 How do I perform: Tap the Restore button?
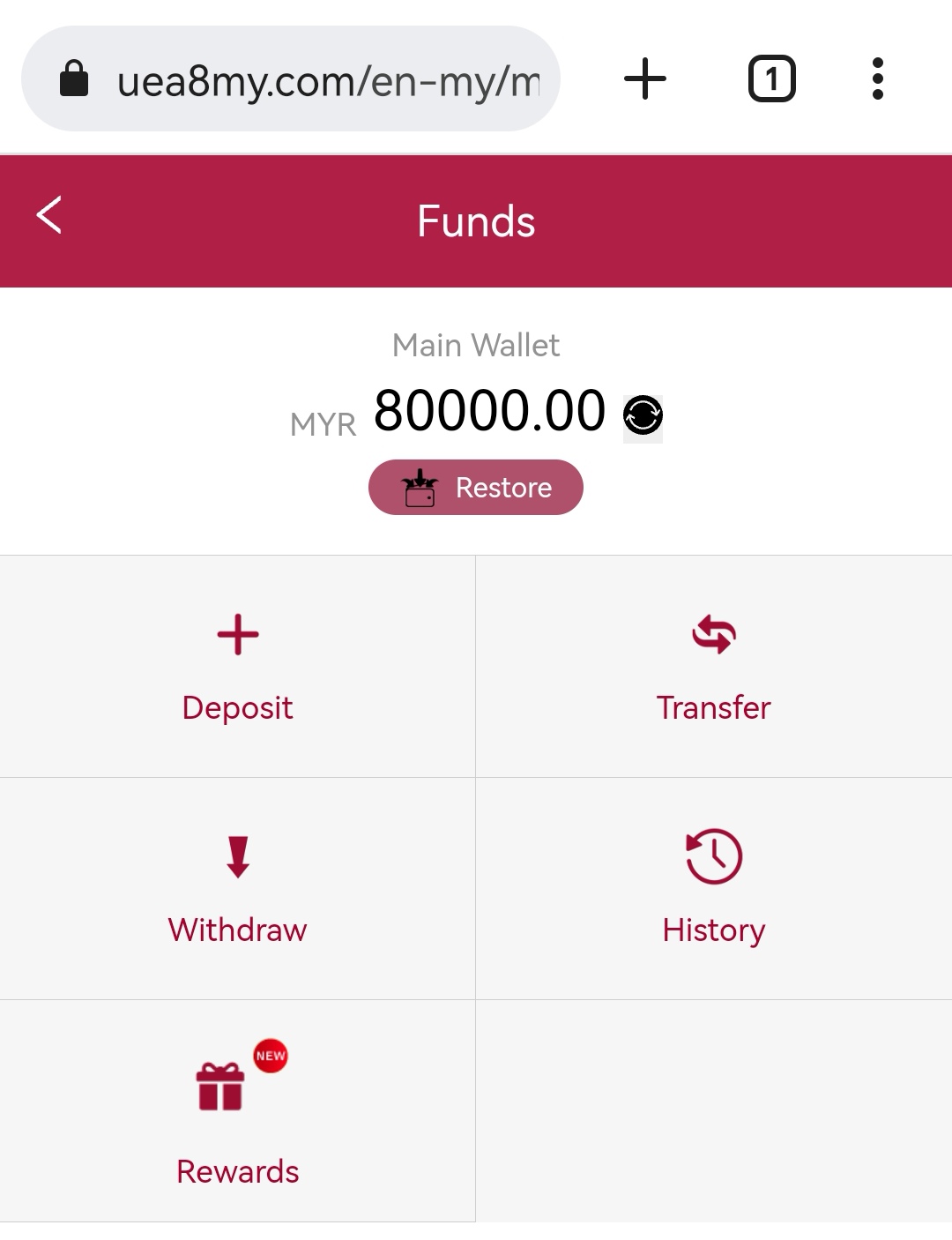click(x=476, y=488)
